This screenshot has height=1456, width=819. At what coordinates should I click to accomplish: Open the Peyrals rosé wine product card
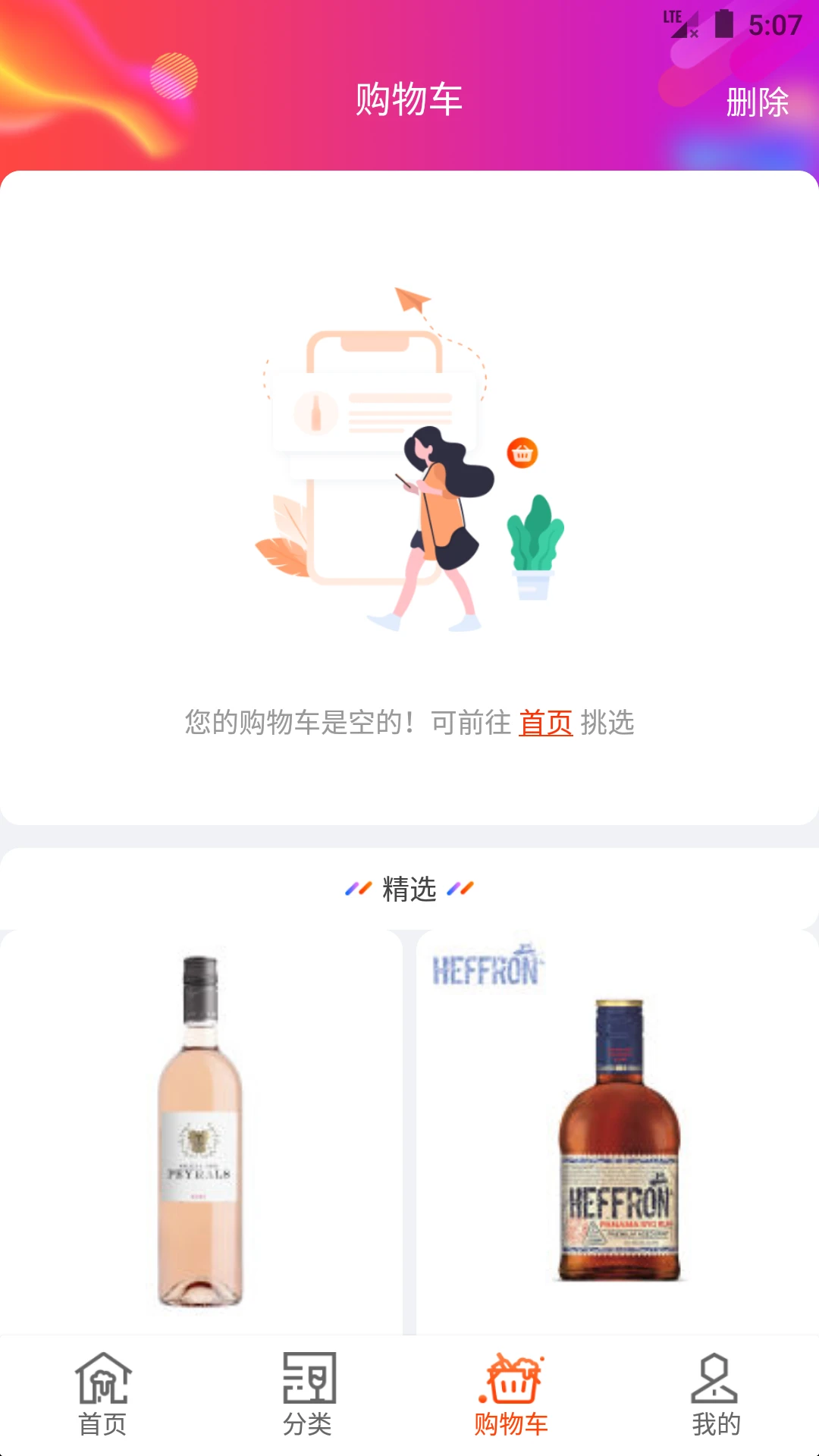[x=200, y=1130]
